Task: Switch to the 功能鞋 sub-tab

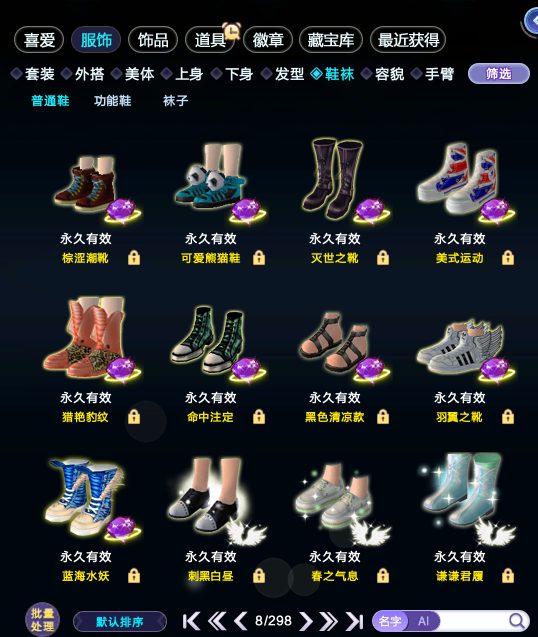Action: click(x=113, y=100)
